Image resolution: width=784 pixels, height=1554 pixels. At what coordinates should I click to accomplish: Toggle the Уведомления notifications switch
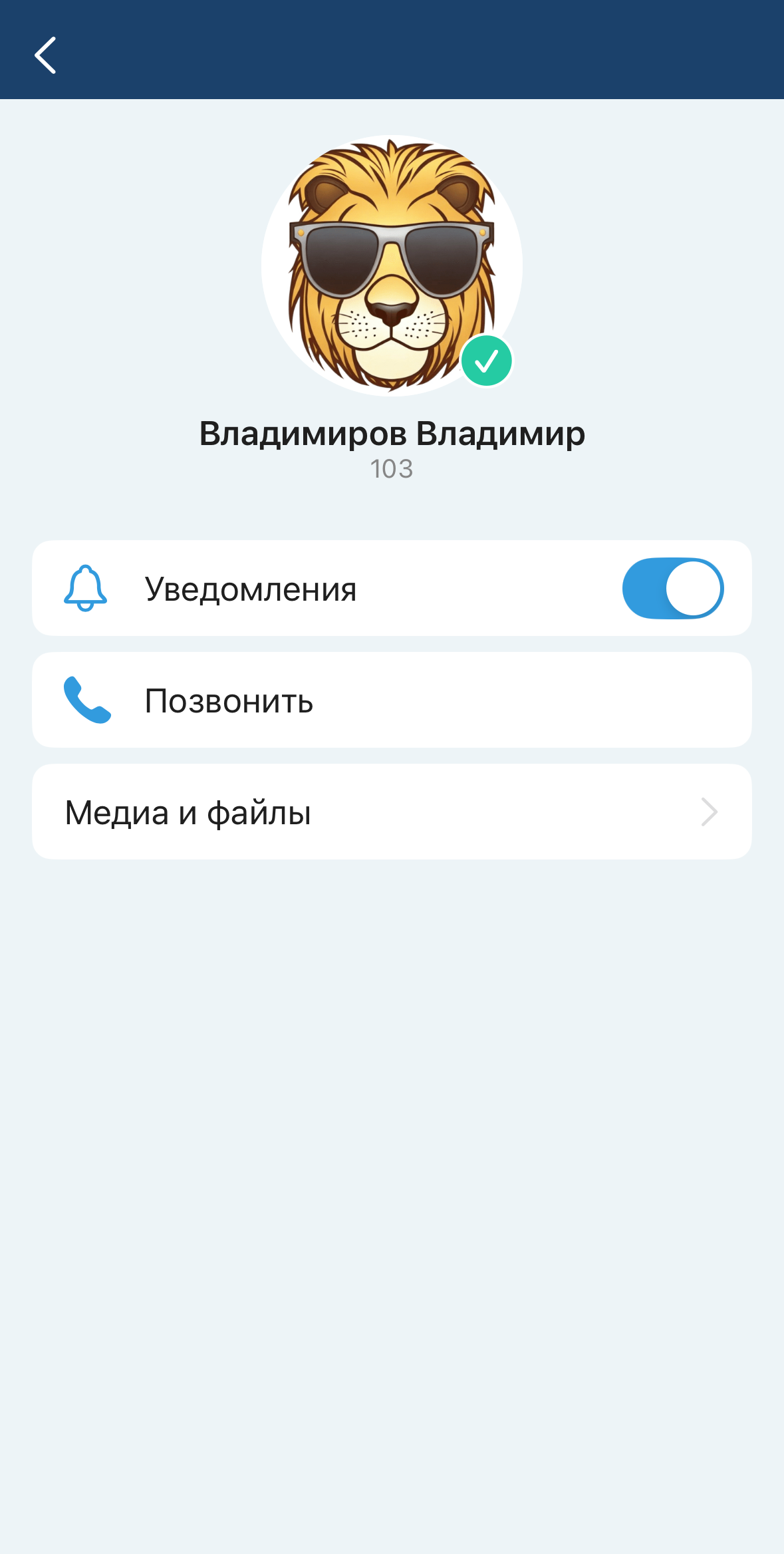click(672, 589)
